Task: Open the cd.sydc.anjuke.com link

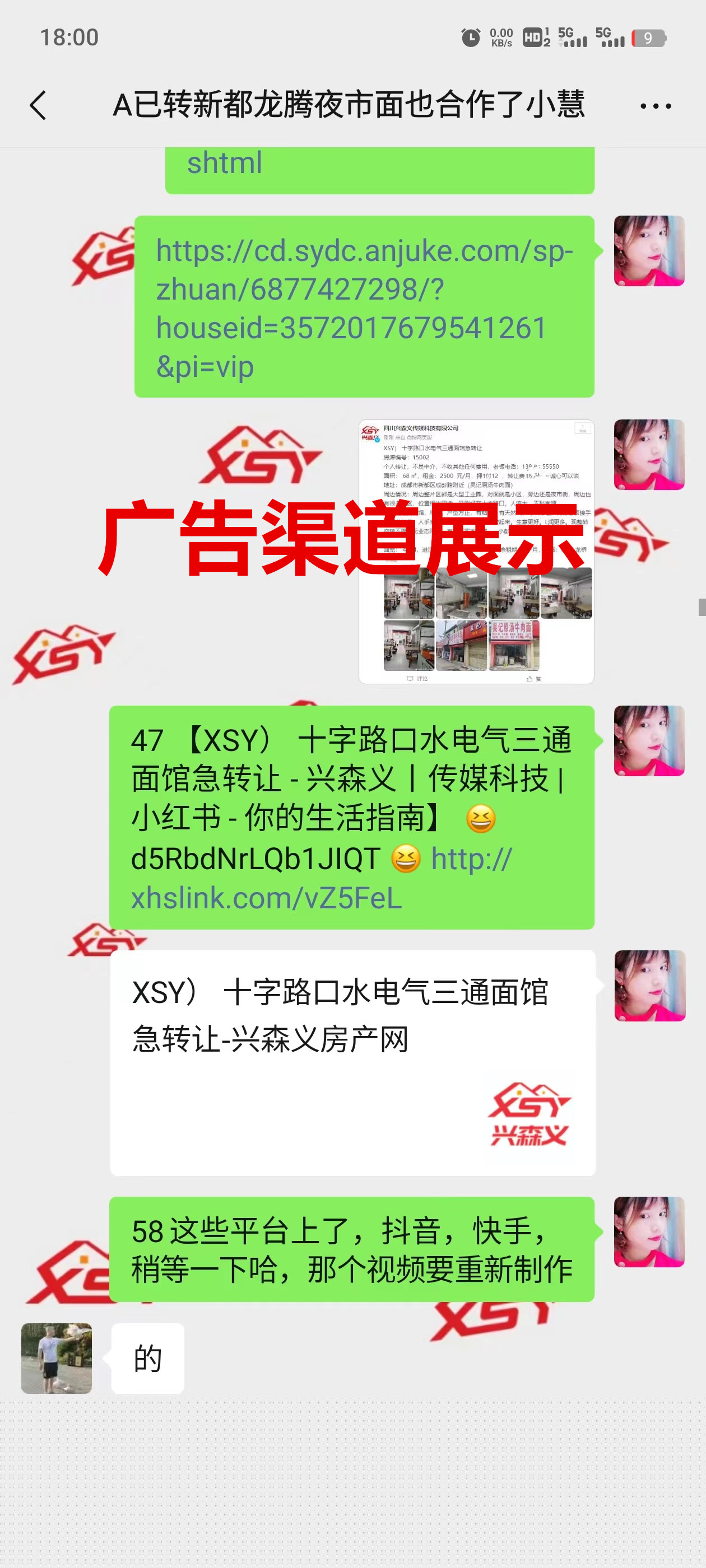Action: 364,307
